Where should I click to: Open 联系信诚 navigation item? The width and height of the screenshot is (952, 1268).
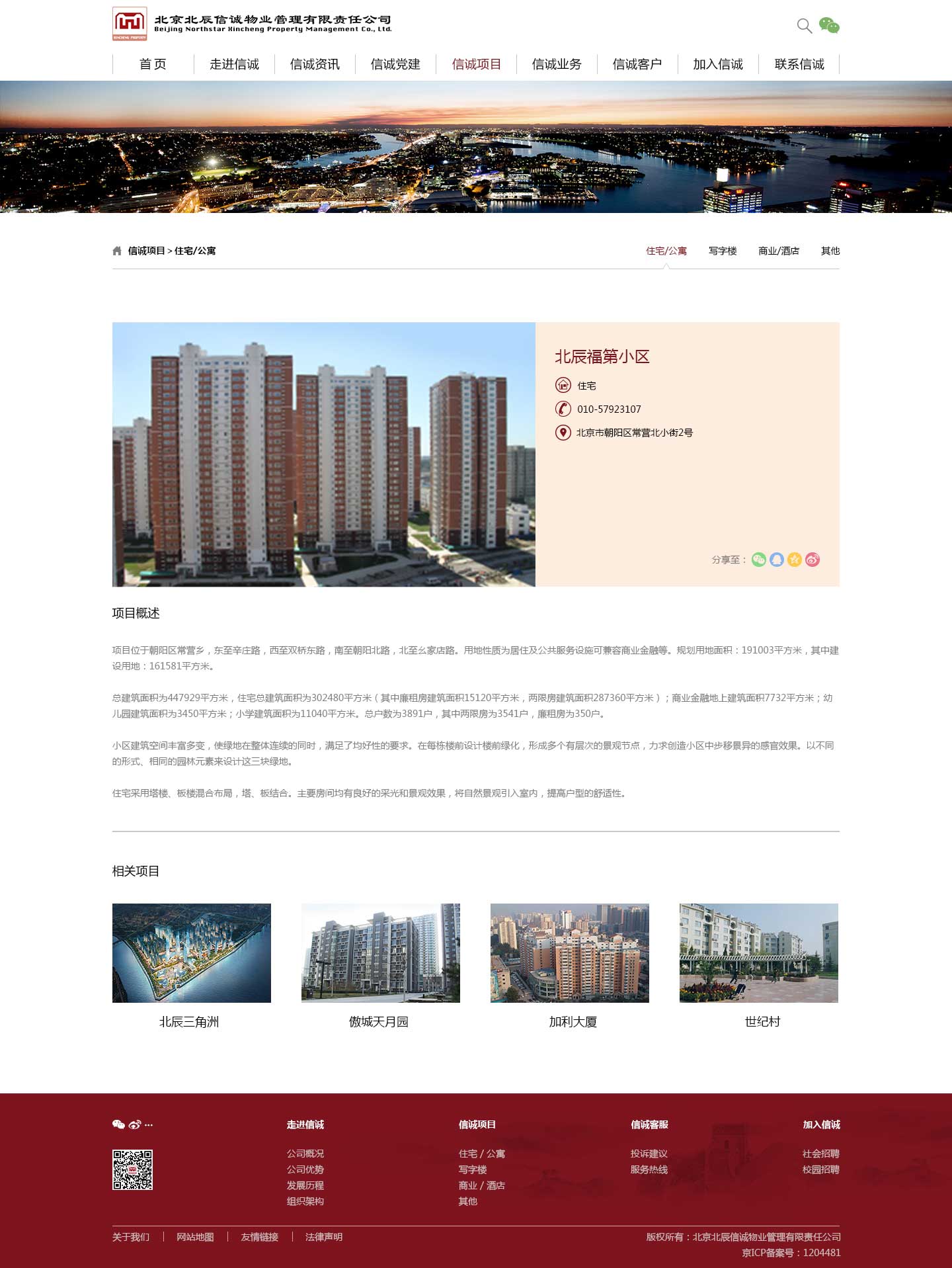point(799,64)
